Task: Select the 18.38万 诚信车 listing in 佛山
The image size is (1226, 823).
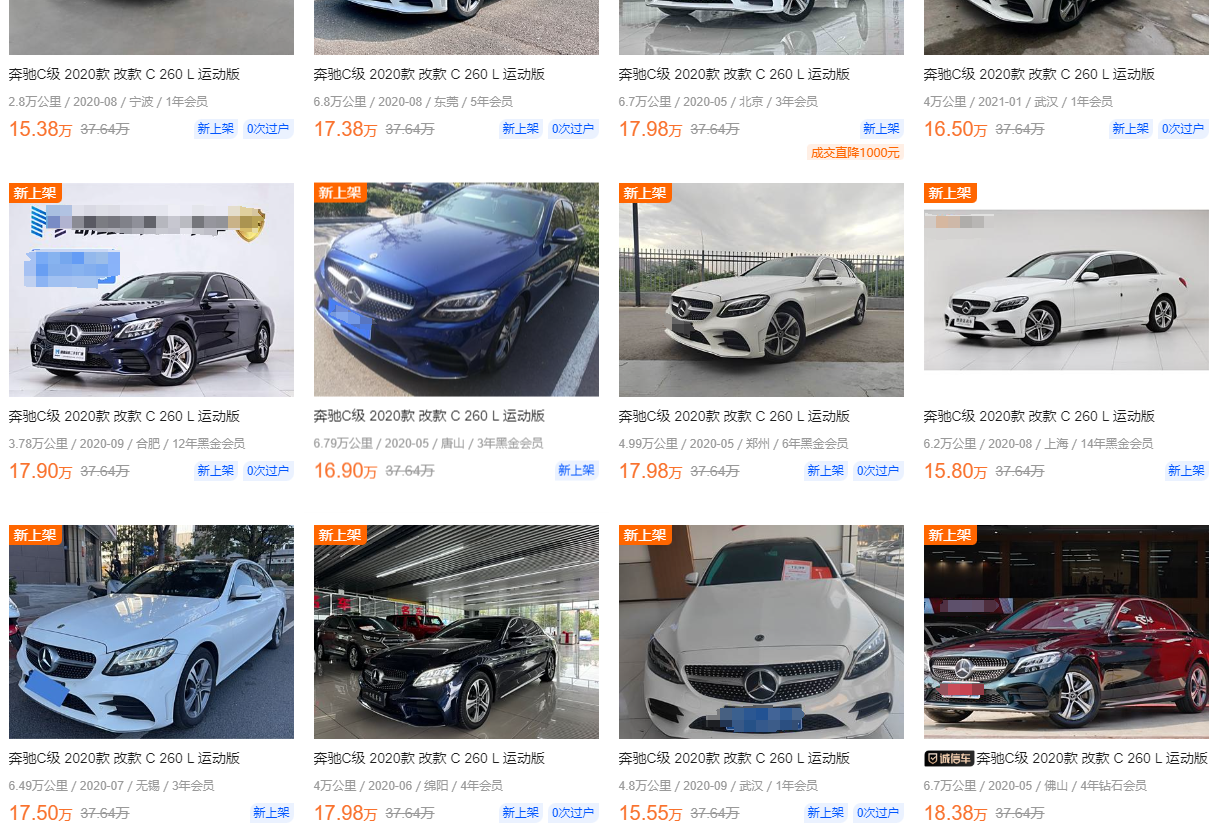Action: [x=1066, y=632]
